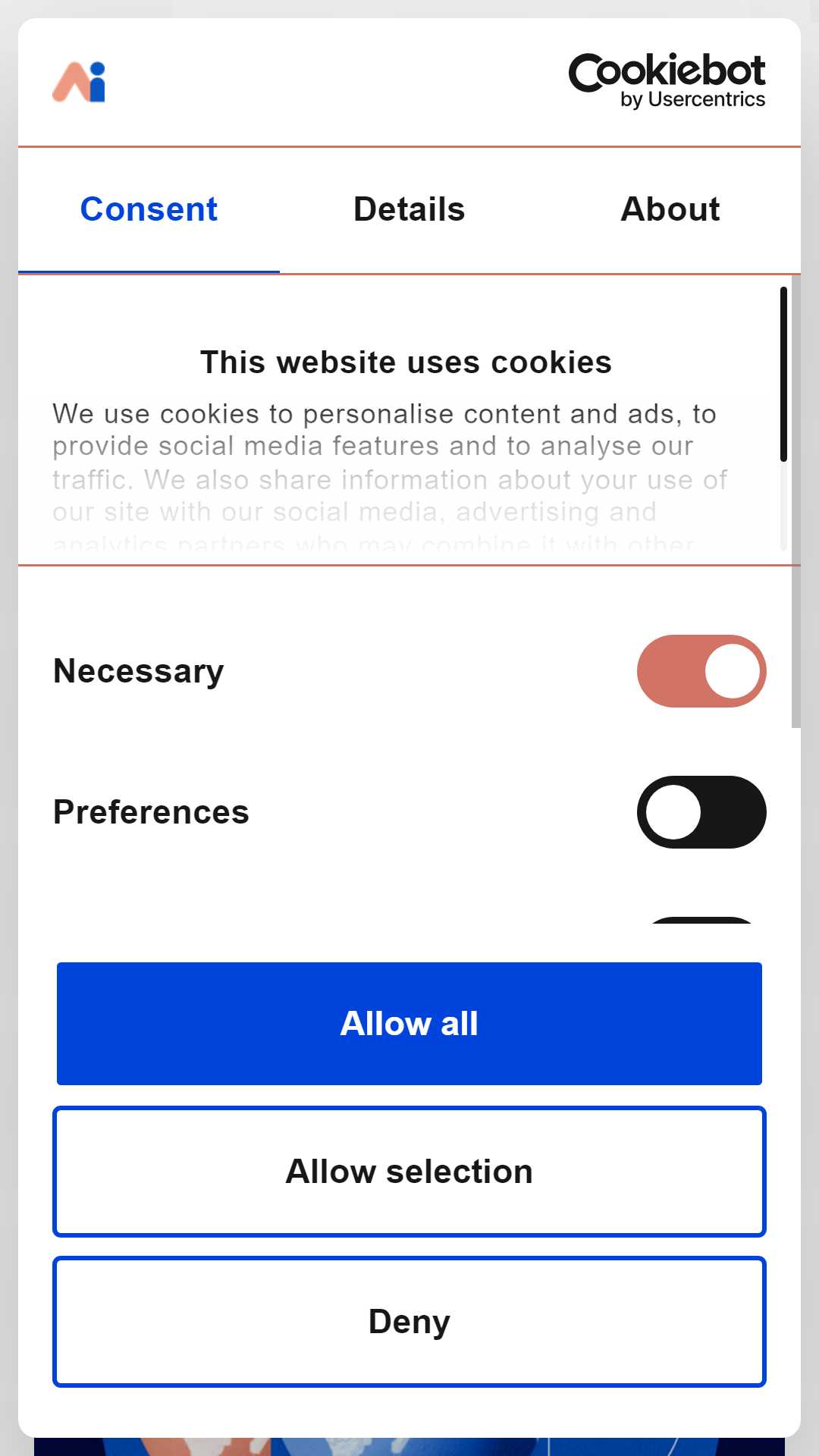Open the About tab
Image resolution: width=819 pixels, height=1456 pixels.
click(670, 210)
